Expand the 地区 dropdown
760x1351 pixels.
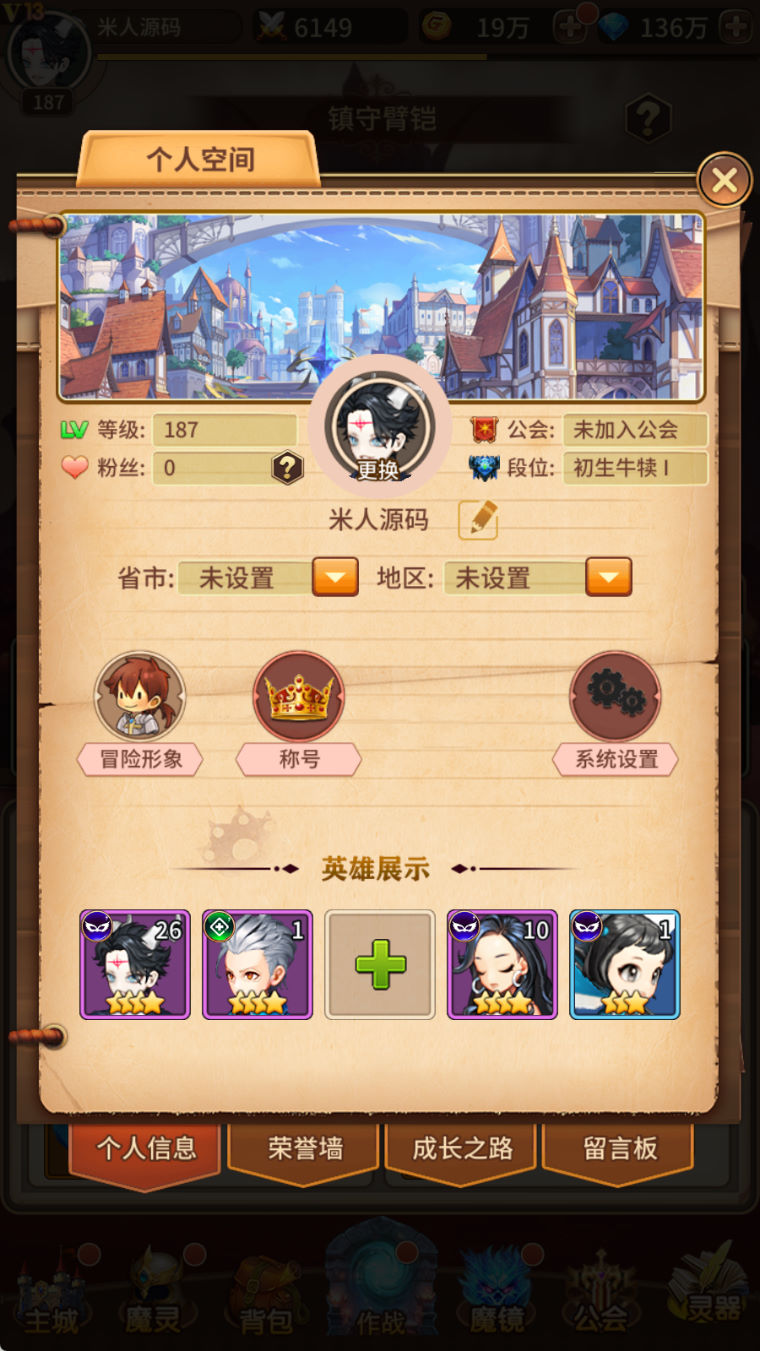click(608, 577)
